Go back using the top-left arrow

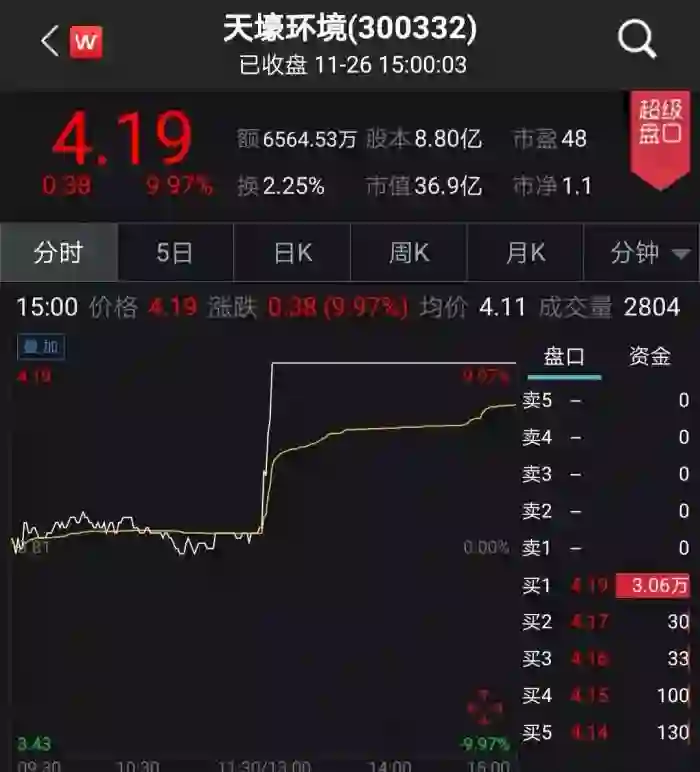click(x=49, y=41)
